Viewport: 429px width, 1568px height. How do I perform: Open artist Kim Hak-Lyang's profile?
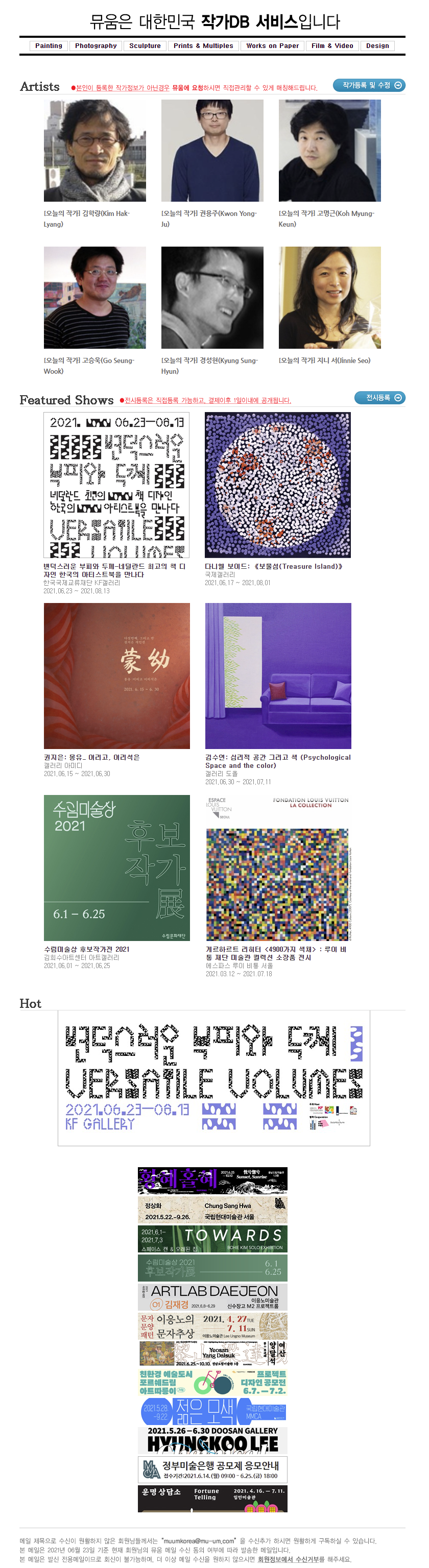pos(94,151)
